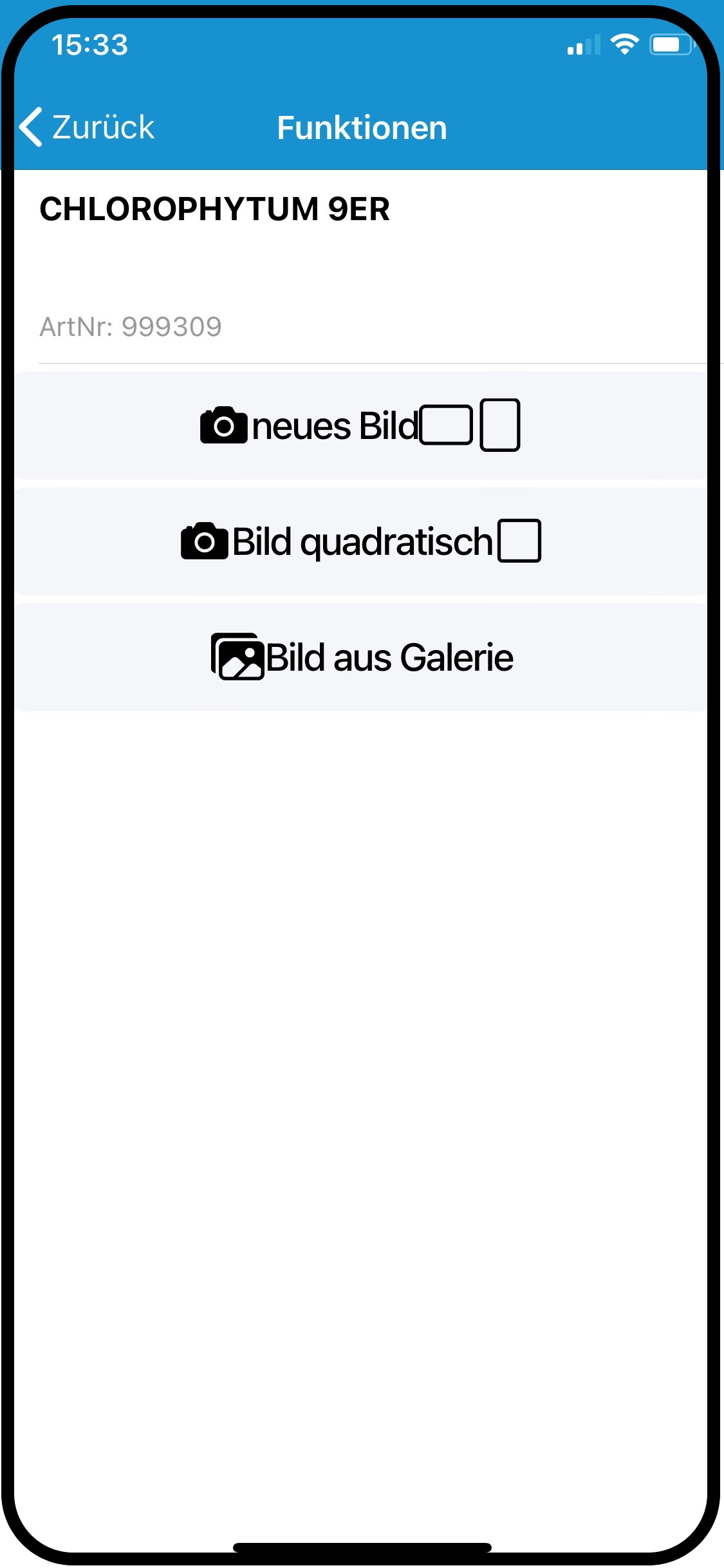Take a new photo with neues Bild
The width and height of the screenshot is (724, 1568).
coord(360,425)
